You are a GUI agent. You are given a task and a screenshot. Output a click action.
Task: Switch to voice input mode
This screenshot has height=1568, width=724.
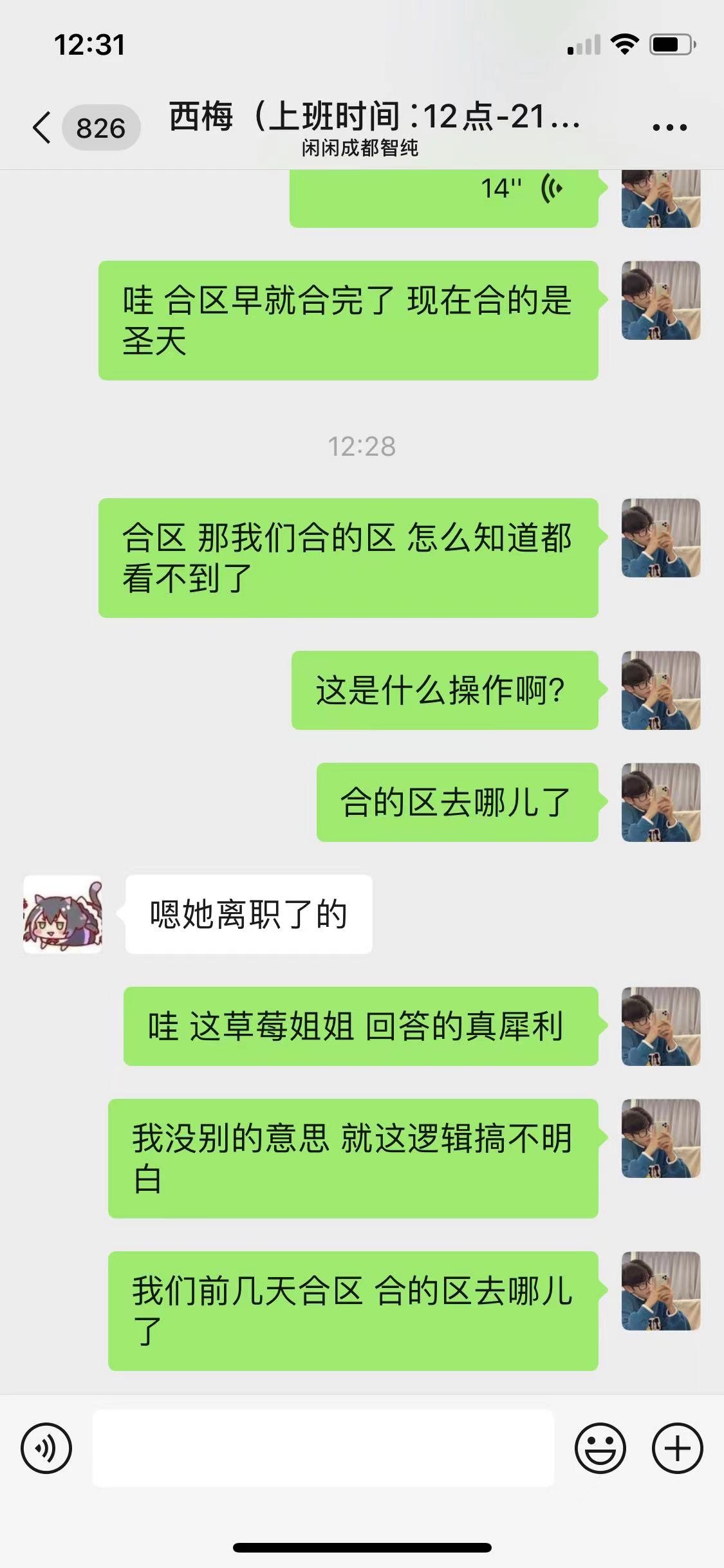click(x=46, y=1449)
